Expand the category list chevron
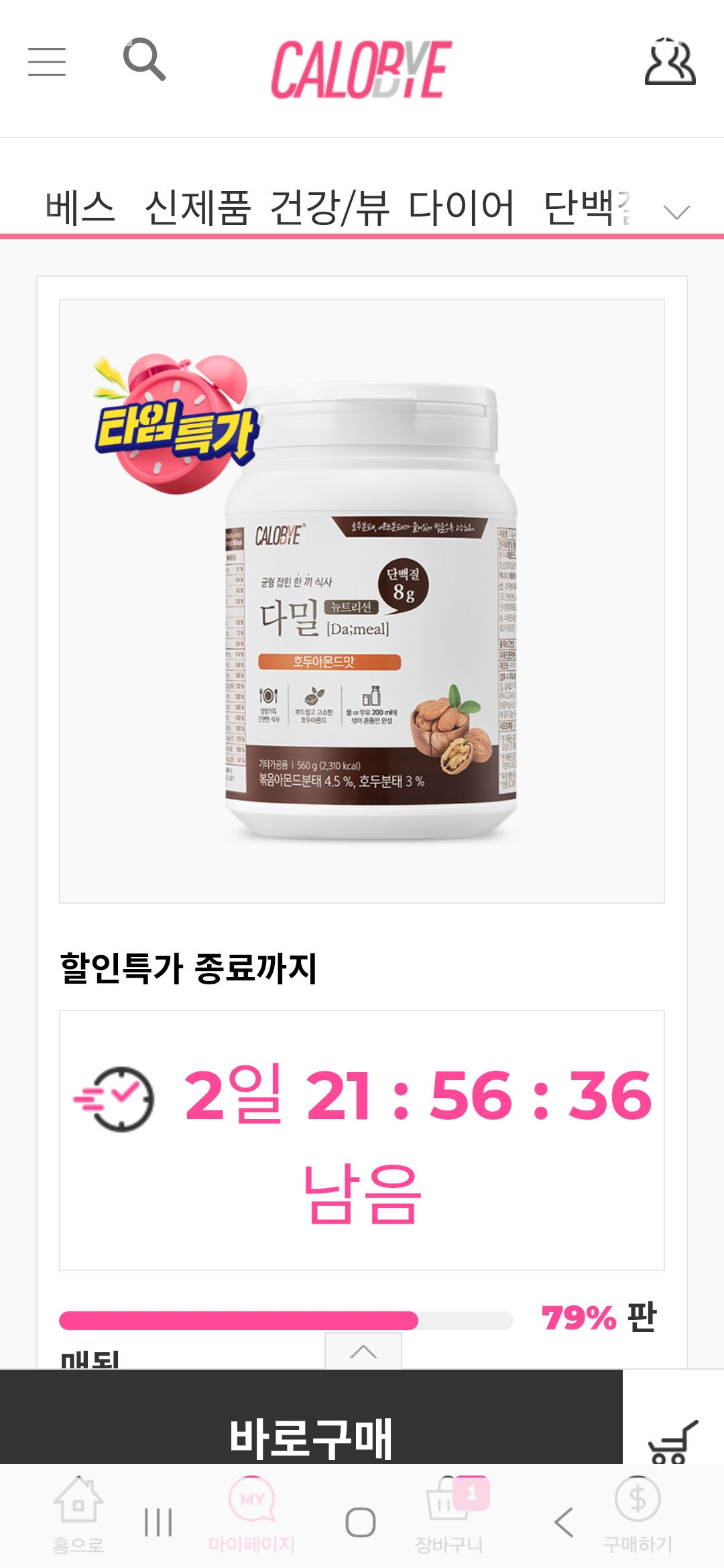Screen dimensions: 724x1568 [676, 212]
